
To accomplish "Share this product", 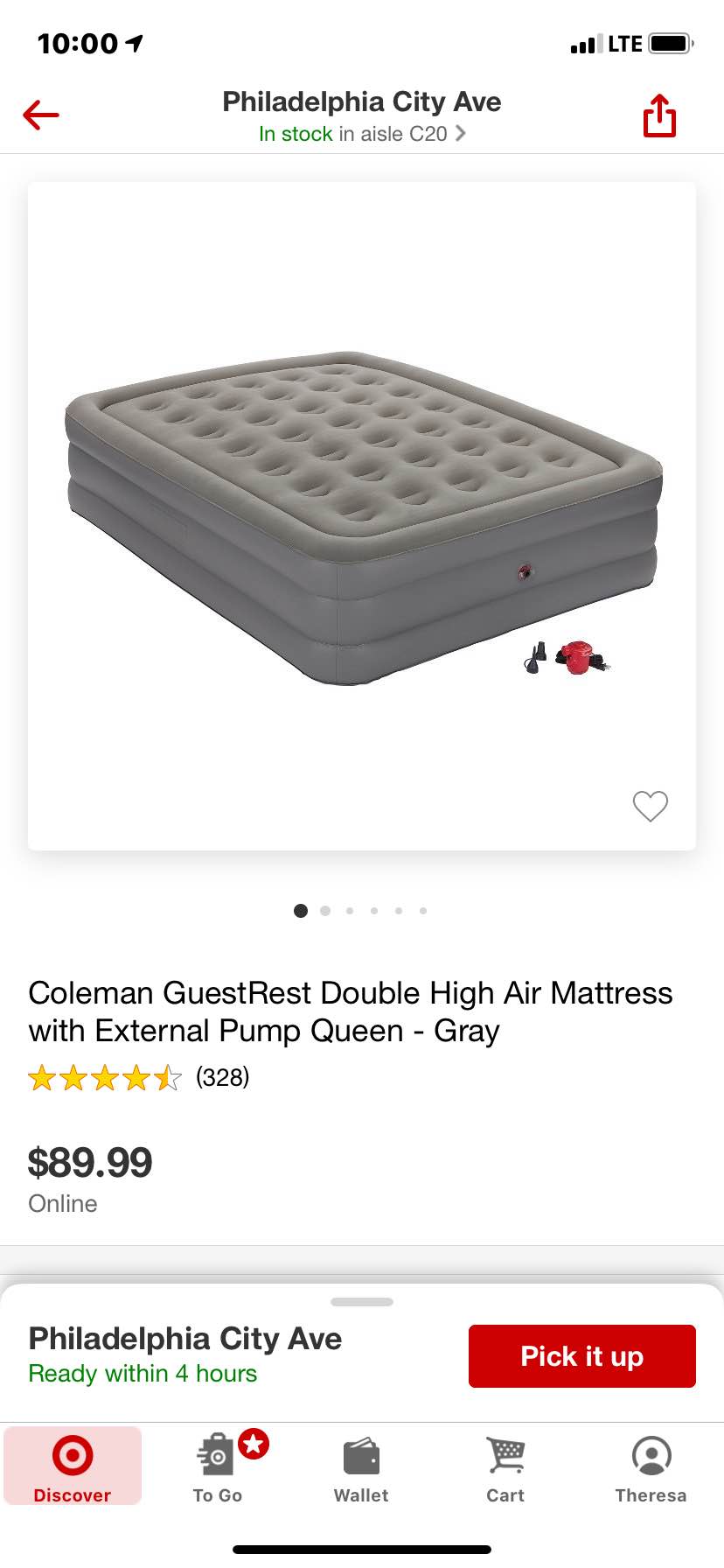I will pos(659,115).
